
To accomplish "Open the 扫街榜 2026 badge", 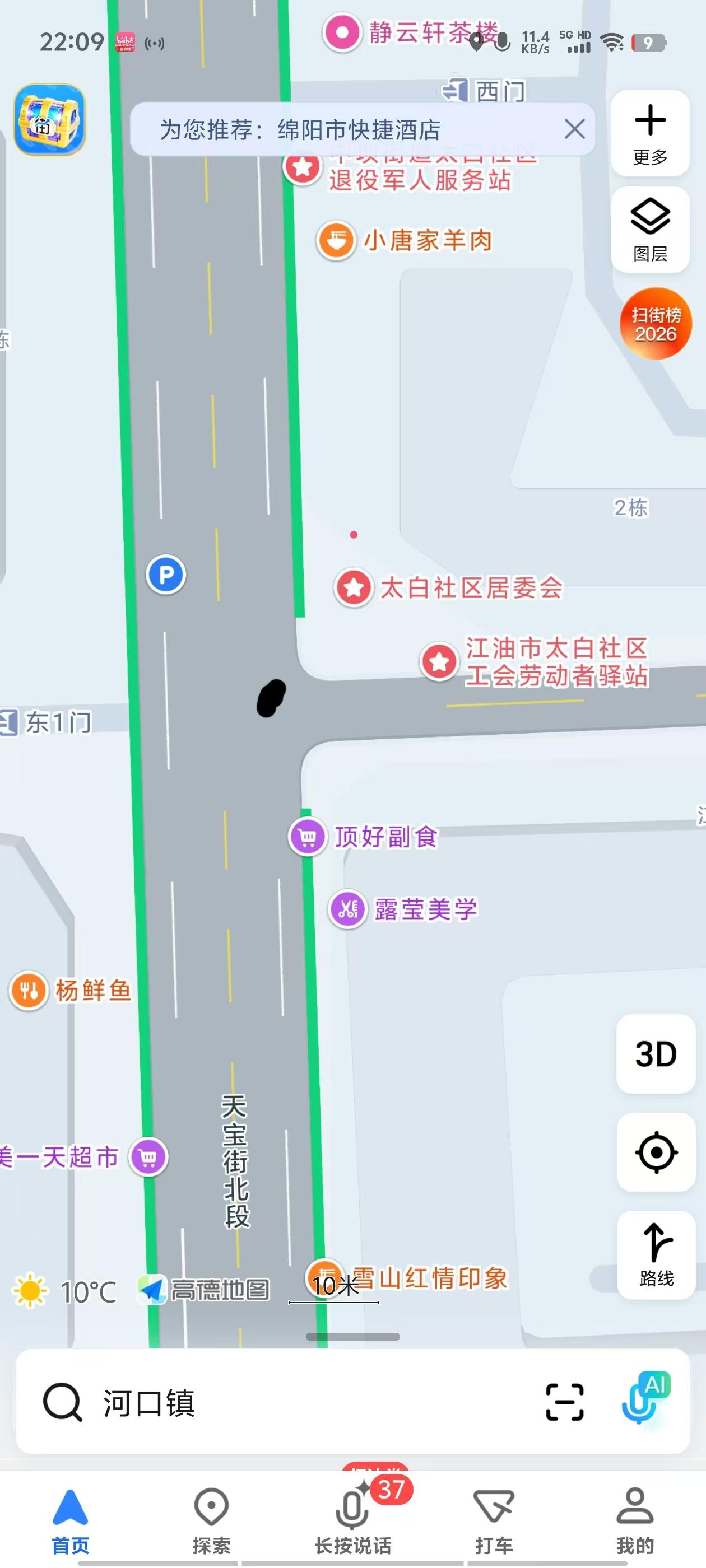I will click(656, 323).
